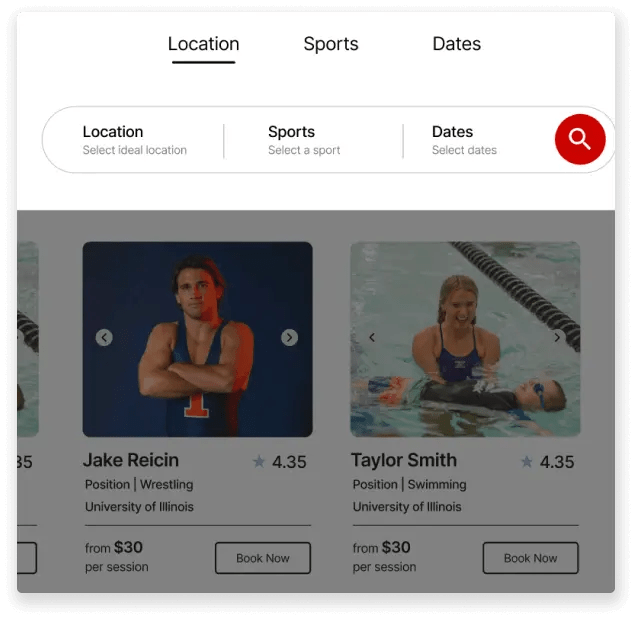
Task: Open the Select dates field
Action: (x=464, y=140)
